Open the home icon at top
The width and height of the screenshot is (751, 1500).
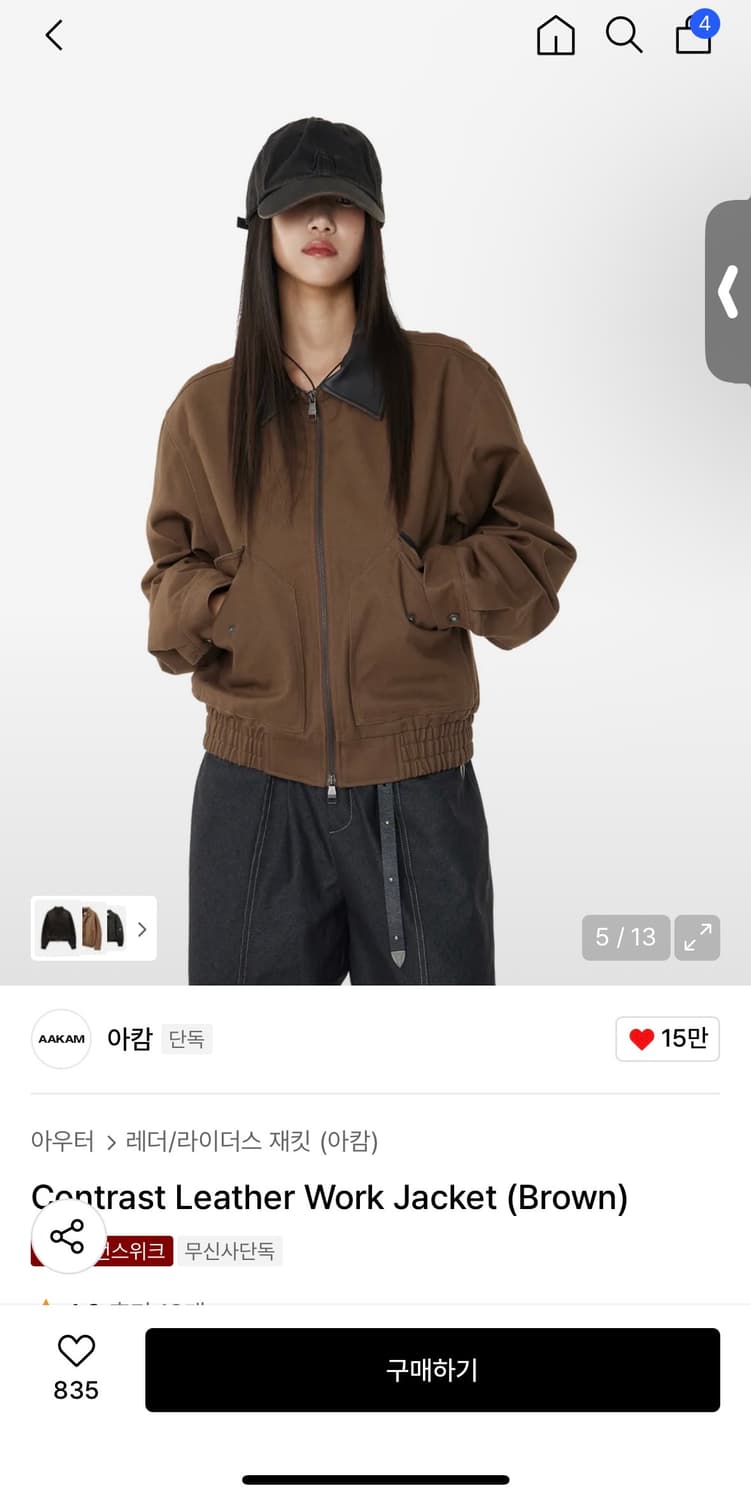coord(556,35)
